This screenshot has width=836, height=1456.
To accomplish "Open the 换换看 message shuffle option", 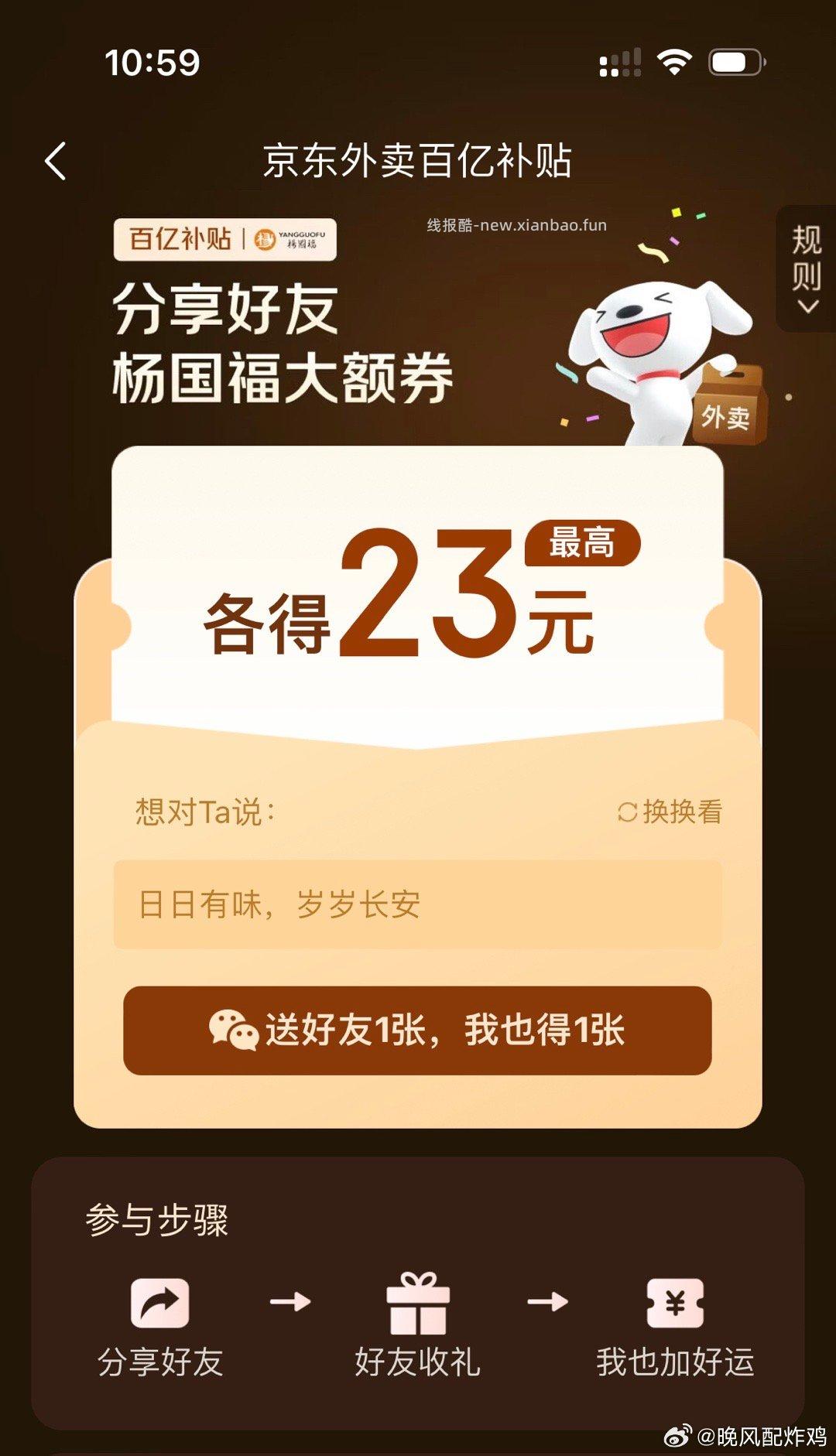I will click(x=685, y=812).
